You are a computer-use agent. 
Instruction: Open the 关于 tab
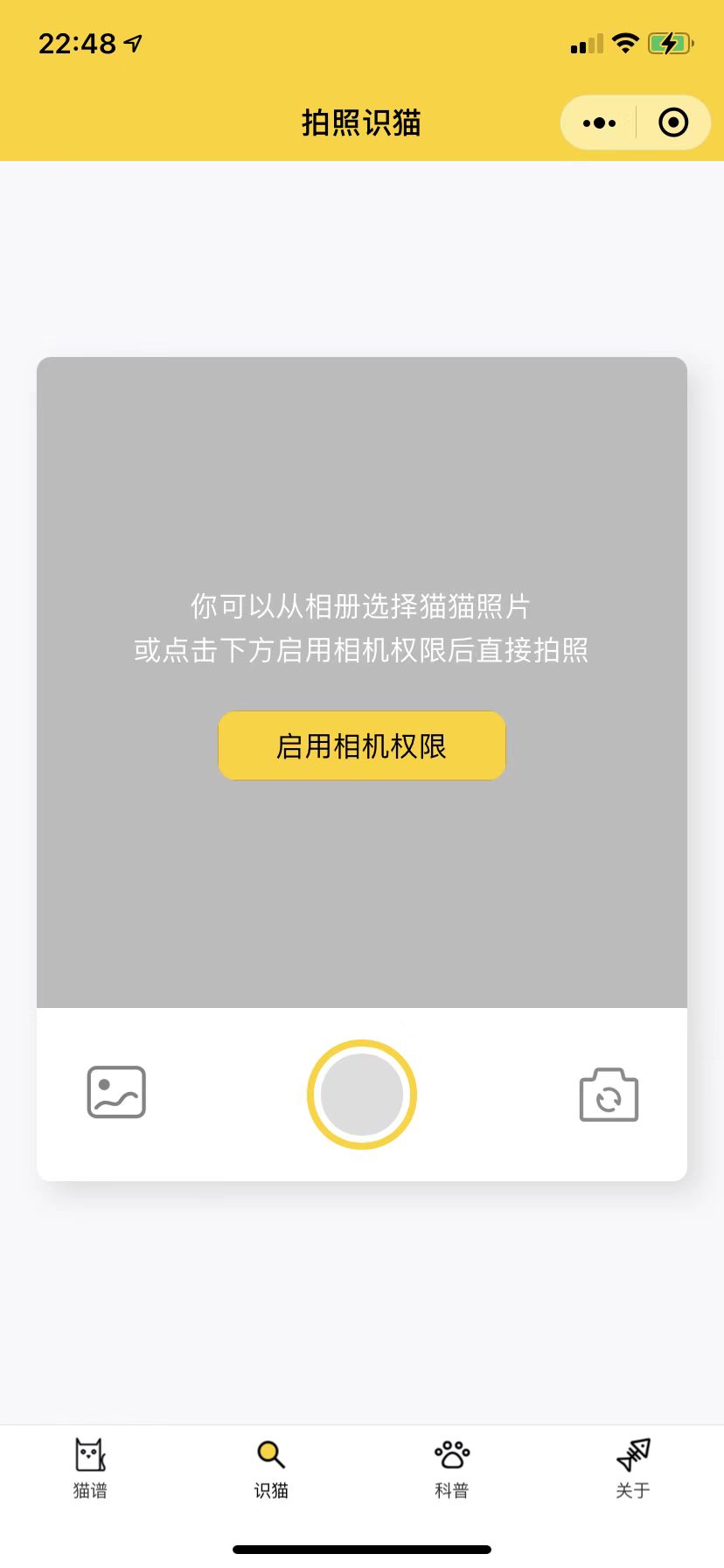tap(633, 1469)
